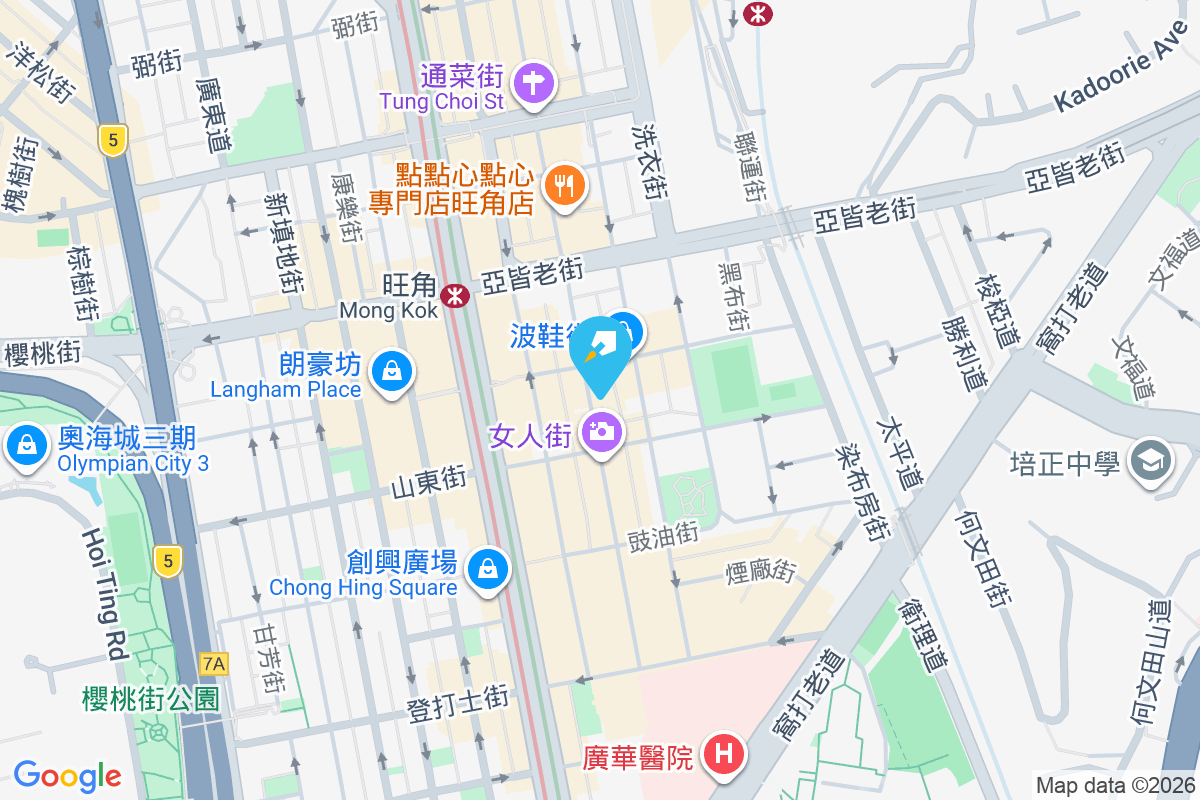
Task: Select the 點點心點心專門店 restaurant pin
Action: coord(565,186)
